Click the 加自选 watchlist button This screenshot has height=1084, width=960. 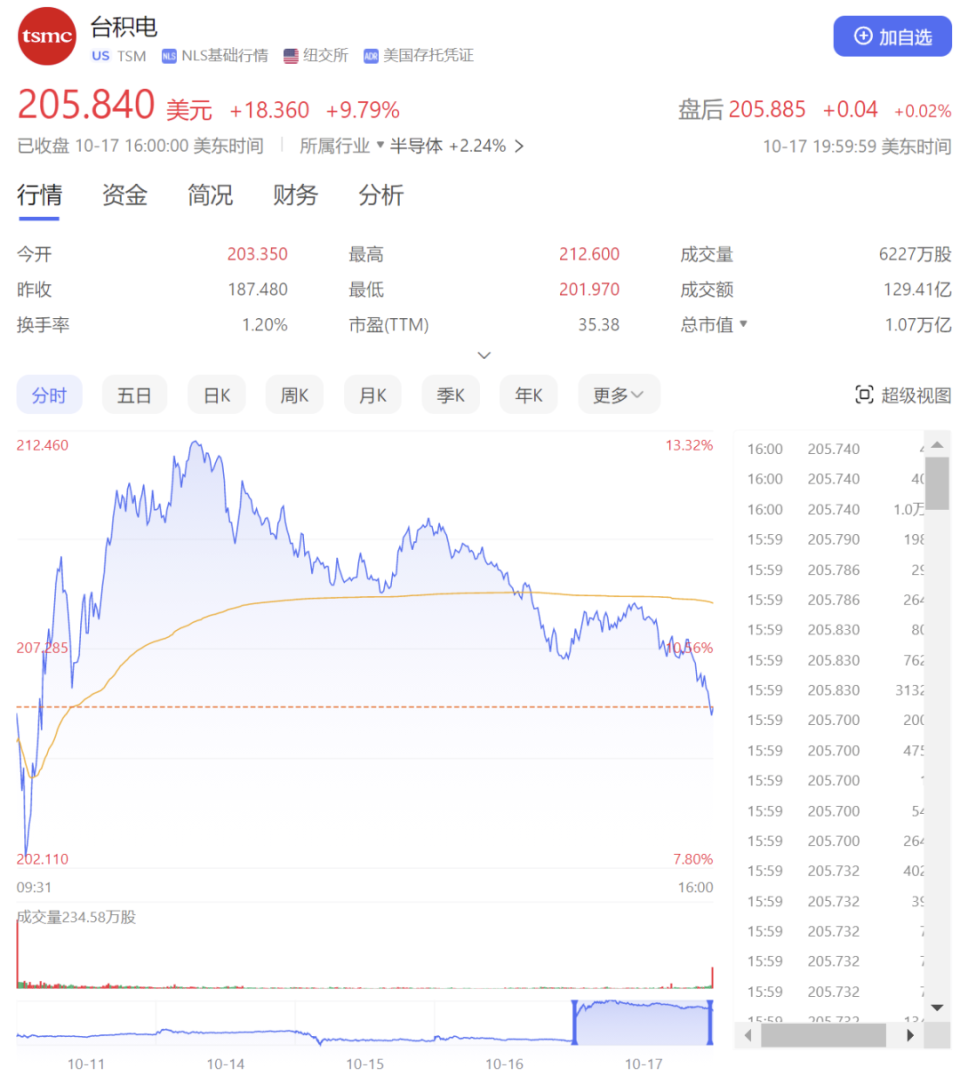(x=891, y=36)
